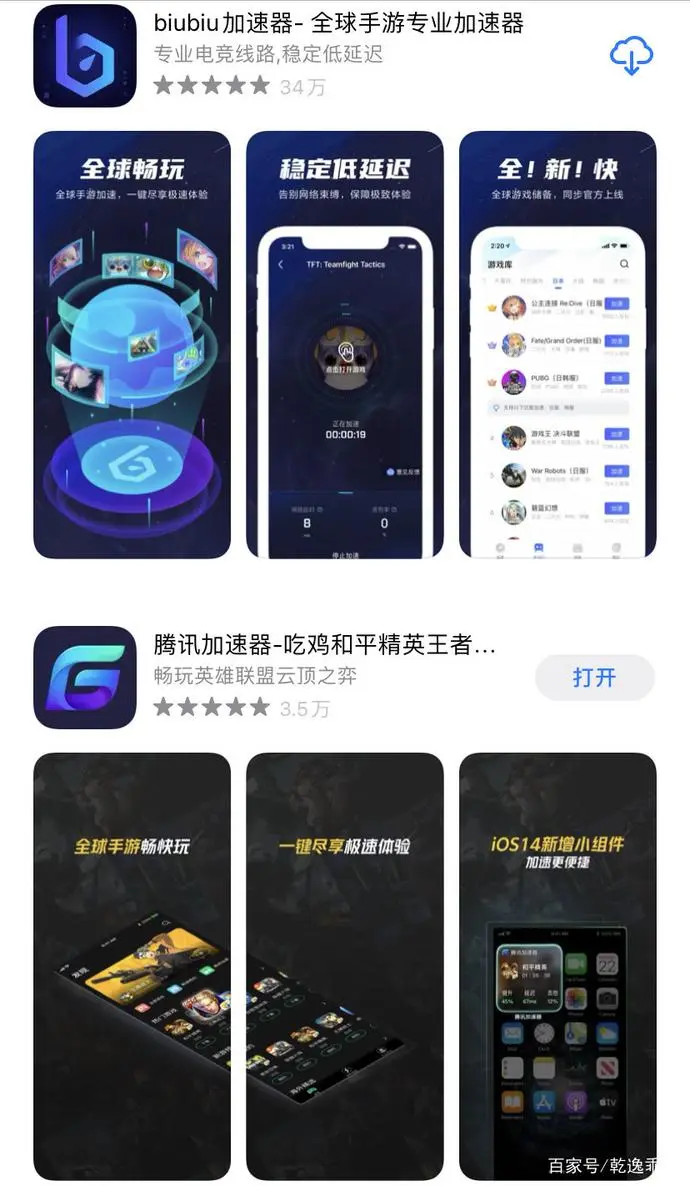
Task: View the 全球手游畅快玩 screenshot of 腾讯加速器
Action: (x=132, y=965)
